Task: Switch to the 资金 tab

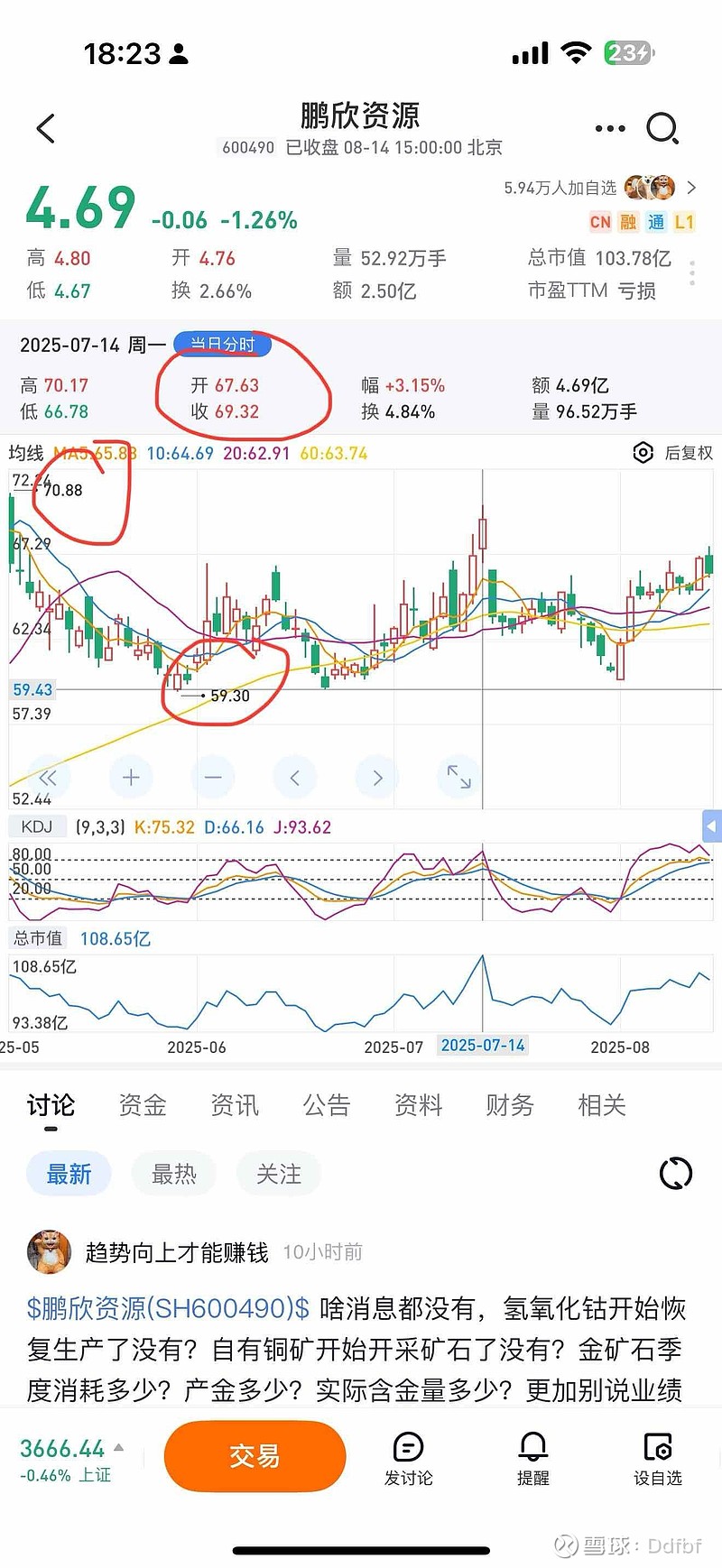Action: (x=143, y=1105)
